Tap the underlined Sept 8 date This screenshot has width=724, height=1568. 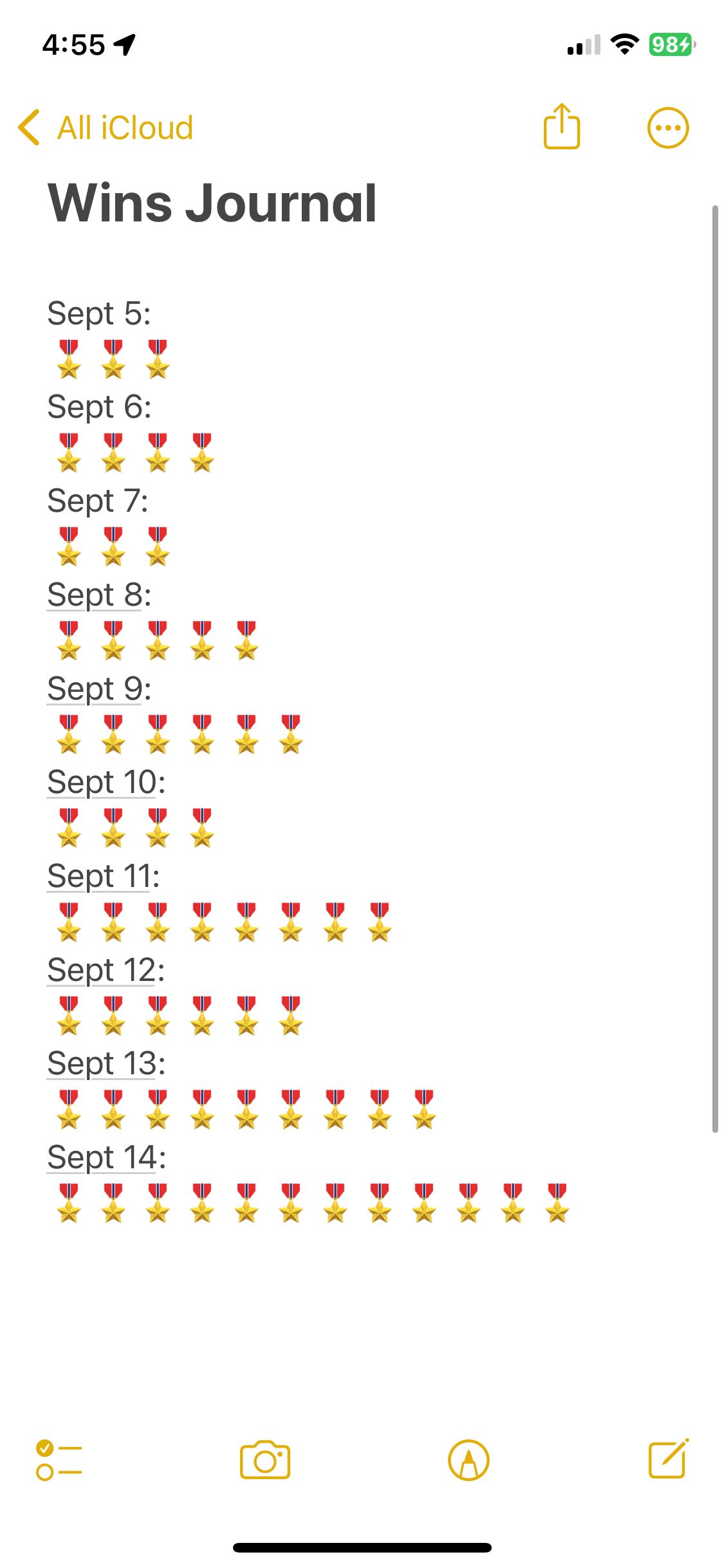[x=95, y=595]
